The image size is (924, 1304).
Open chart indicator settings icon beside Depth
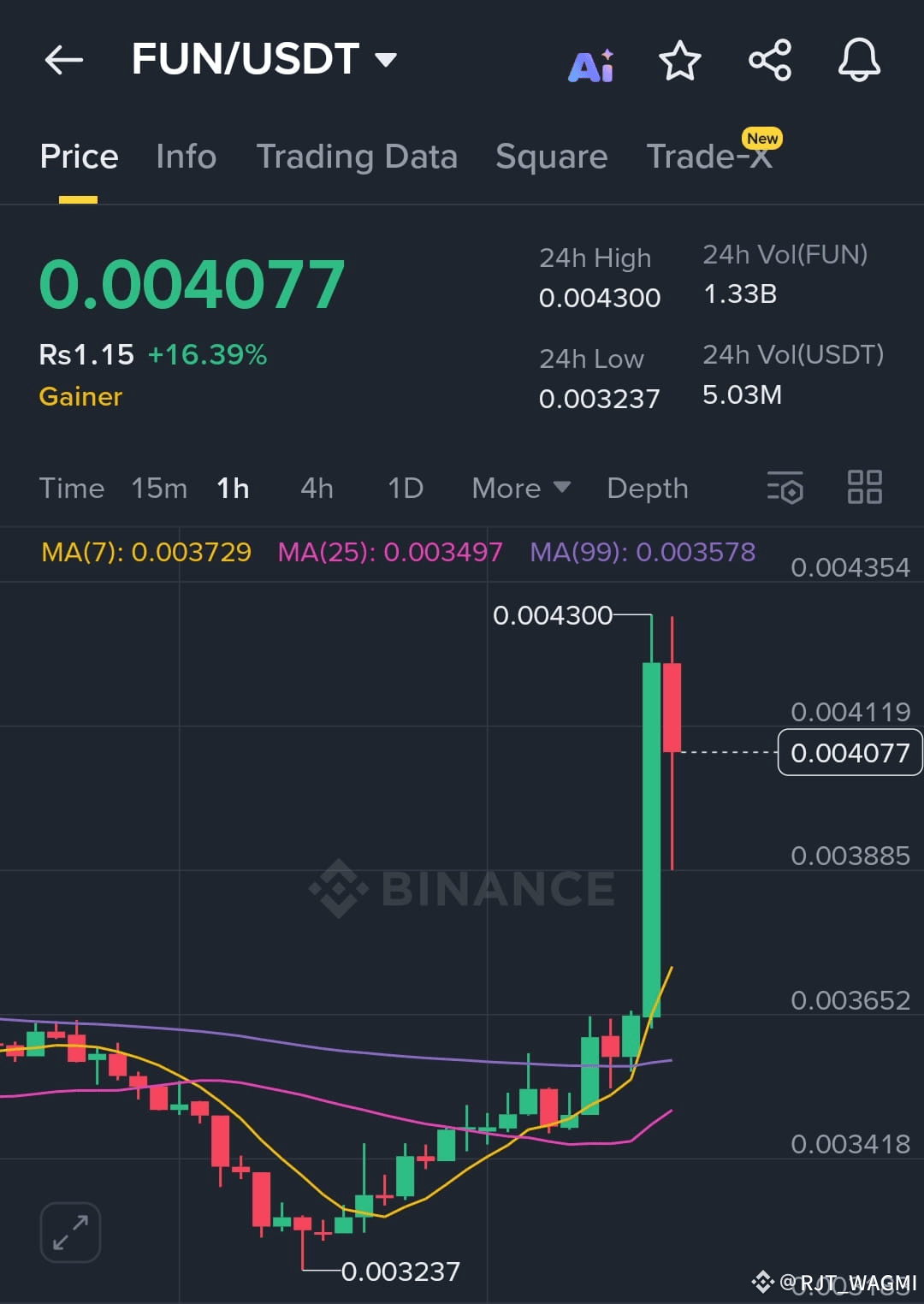point(785,488)
